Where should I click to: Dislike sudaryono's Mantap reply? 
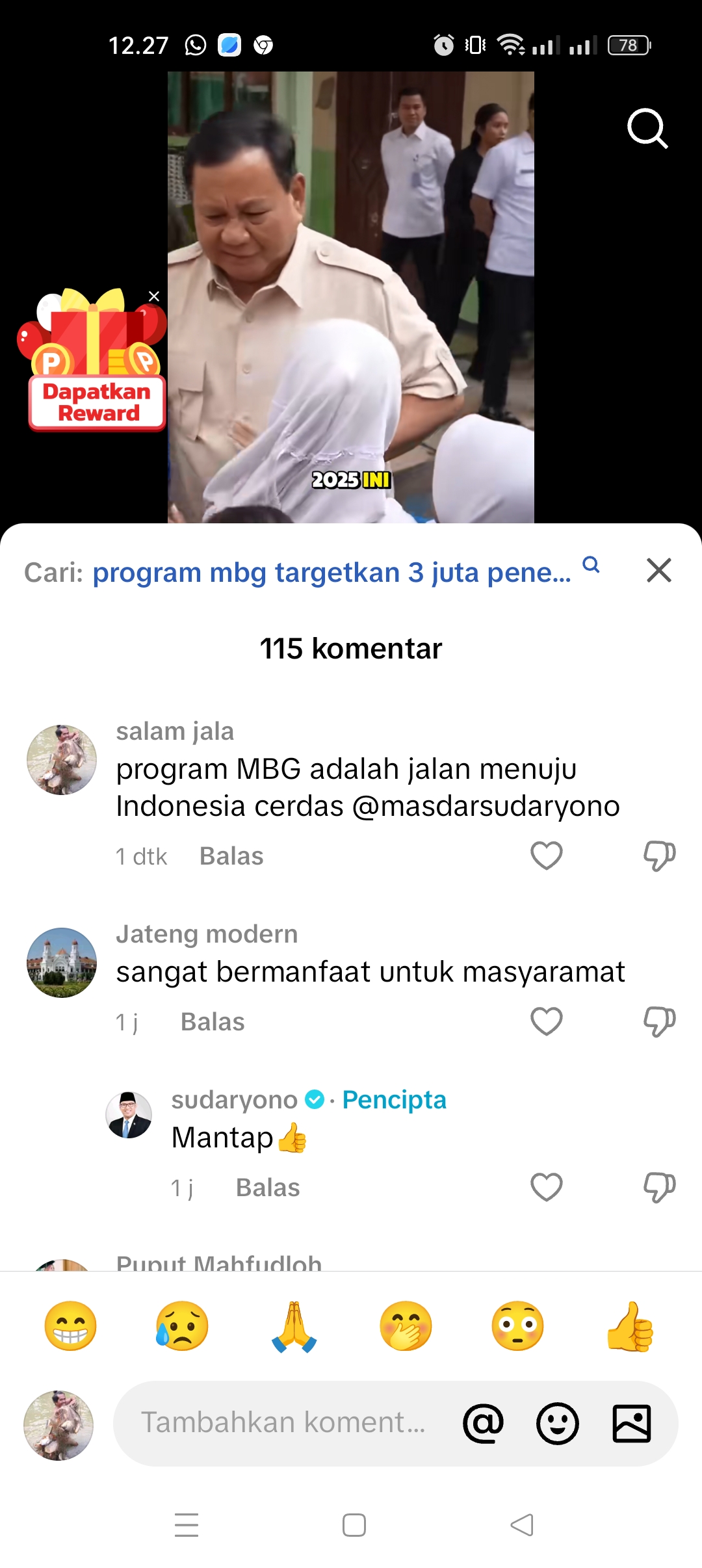(659, 1187)
